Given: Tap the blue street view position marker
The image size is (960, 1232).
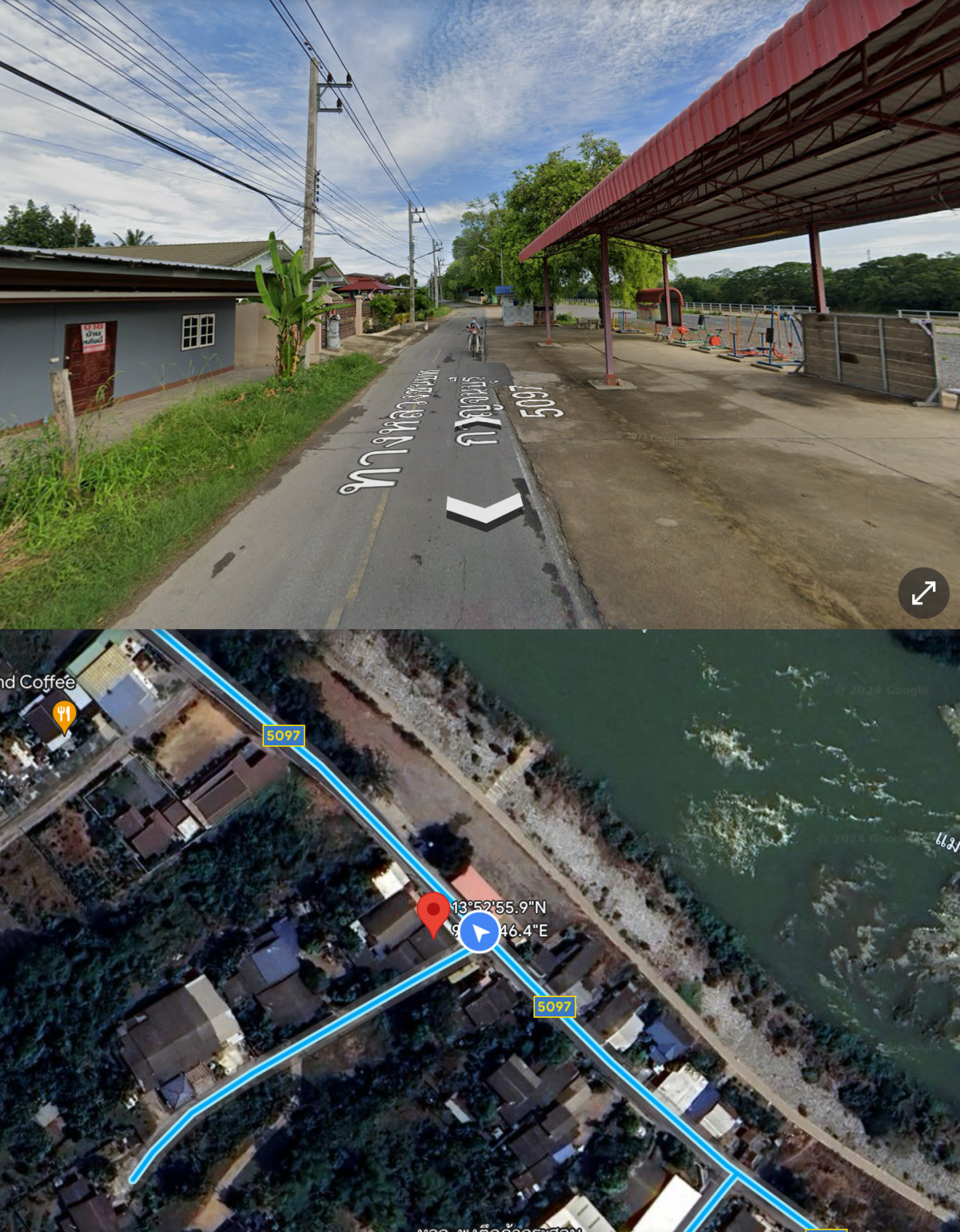Looking at the screenshot, I should pyautogui.click(x=480, y=932).
